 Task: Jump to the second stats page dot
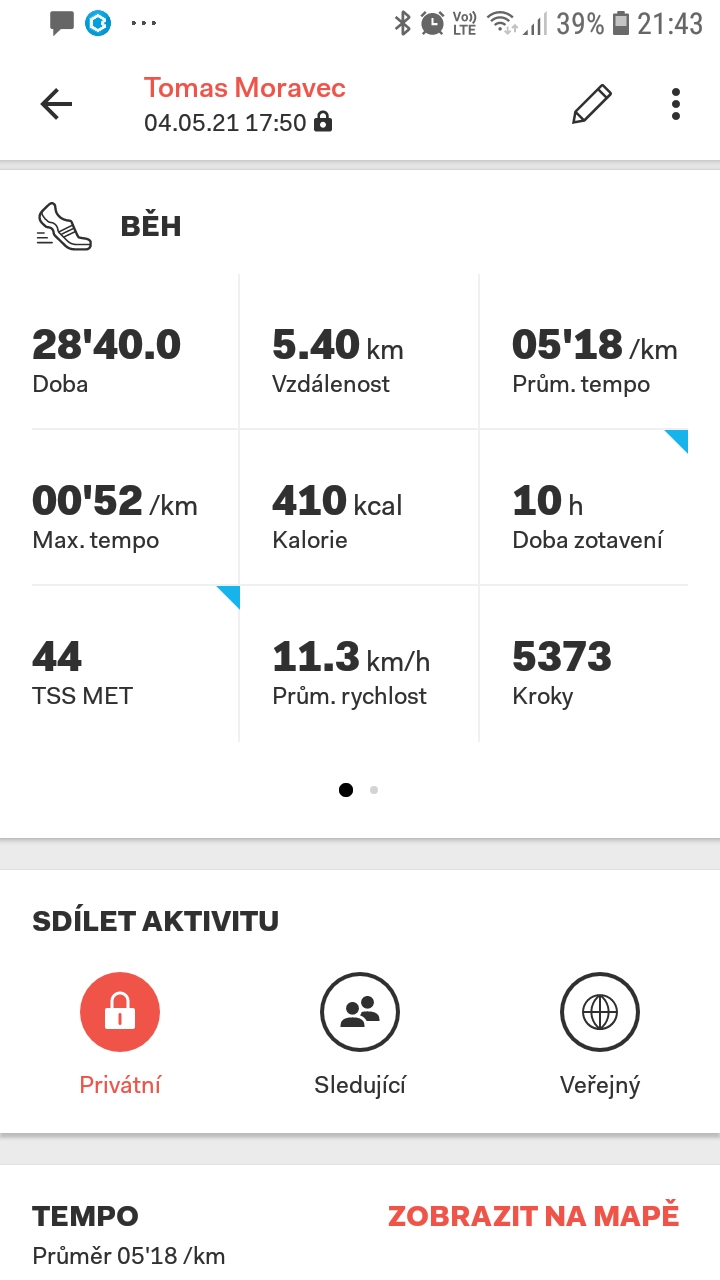pos(374,790)
